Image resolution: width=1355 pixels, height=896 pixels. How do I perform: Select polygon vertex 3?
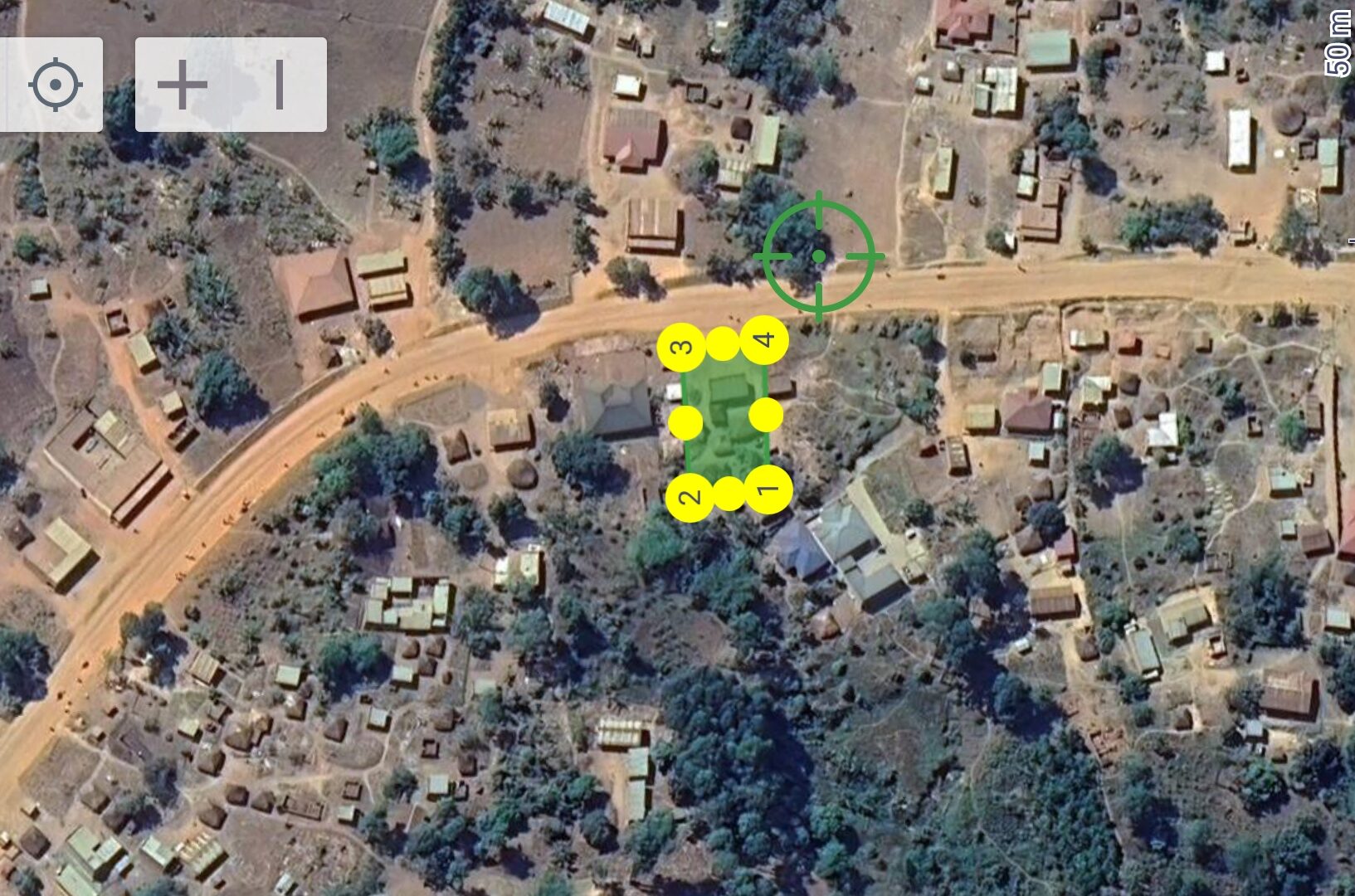pyautogui.click(x=681, y=347)
